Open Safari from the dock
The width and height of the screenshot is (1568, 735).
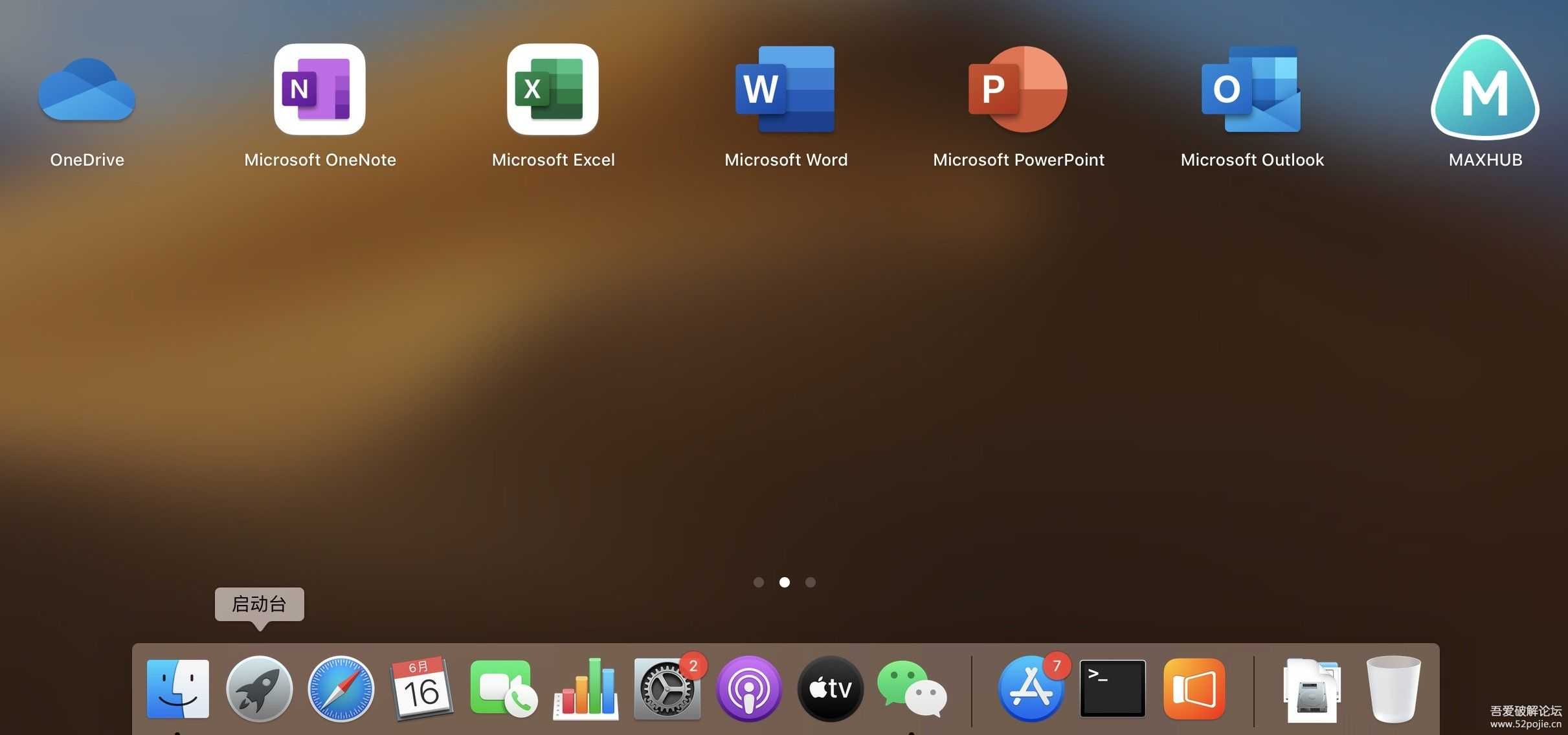pyautogui.click(x=341, y=689)
